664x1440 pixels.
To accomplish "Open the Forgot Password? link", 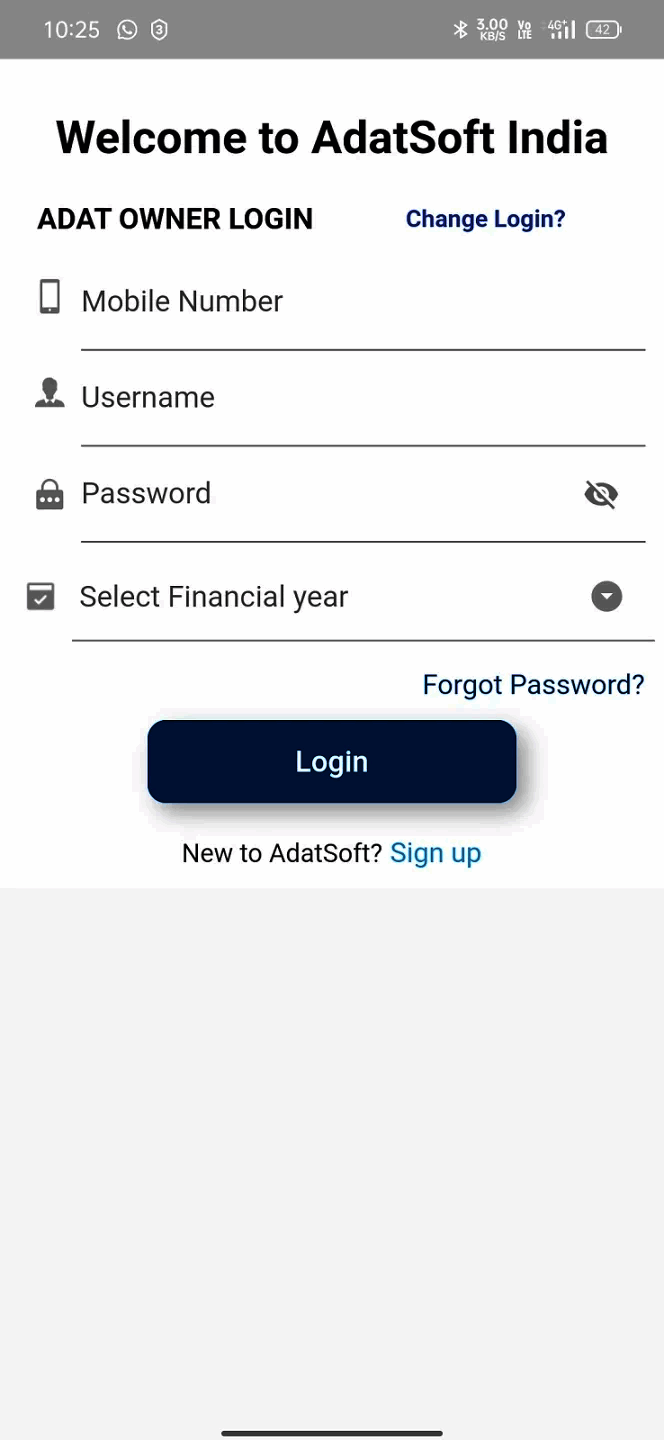I will coord(533,685).
